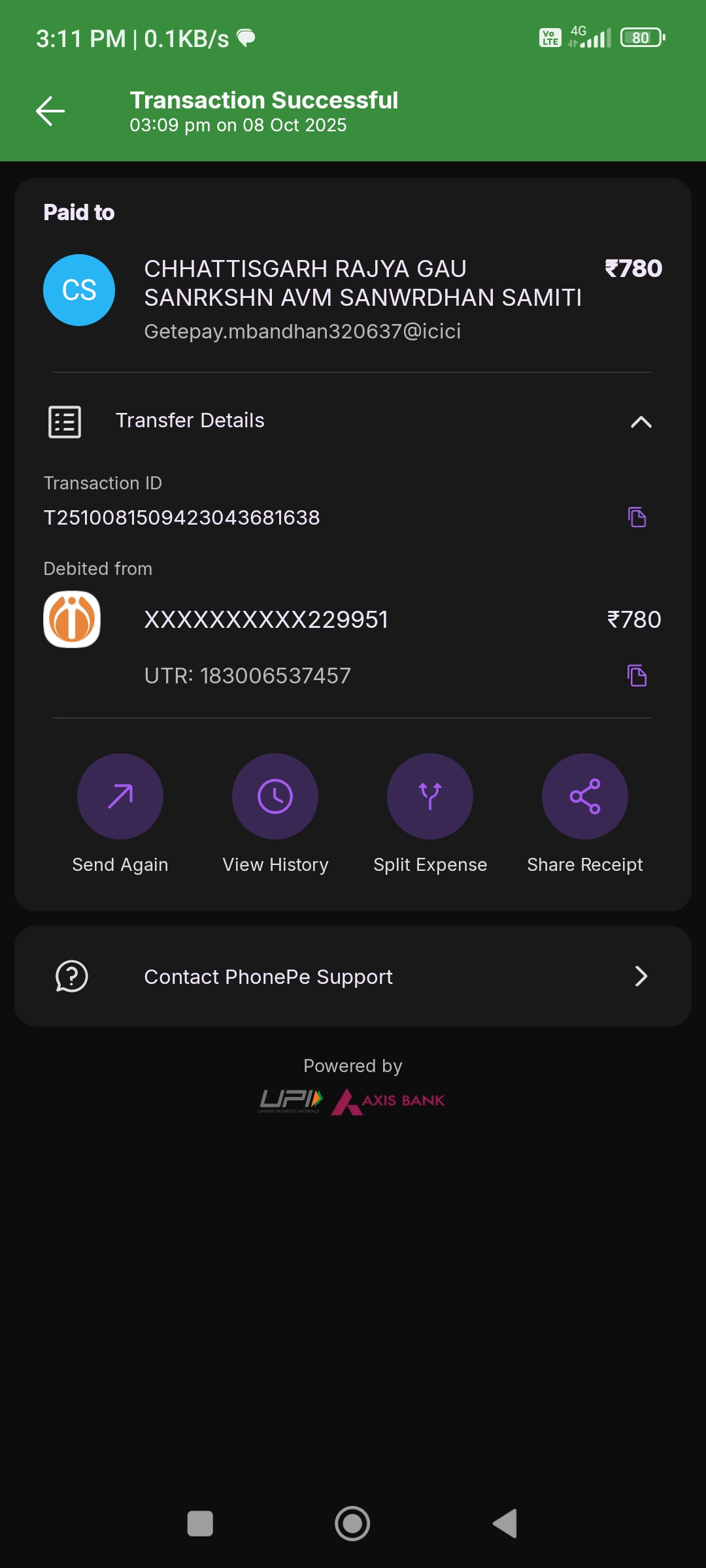The image size is (706, 1568).
Task: Open View History
Action: 275,796
